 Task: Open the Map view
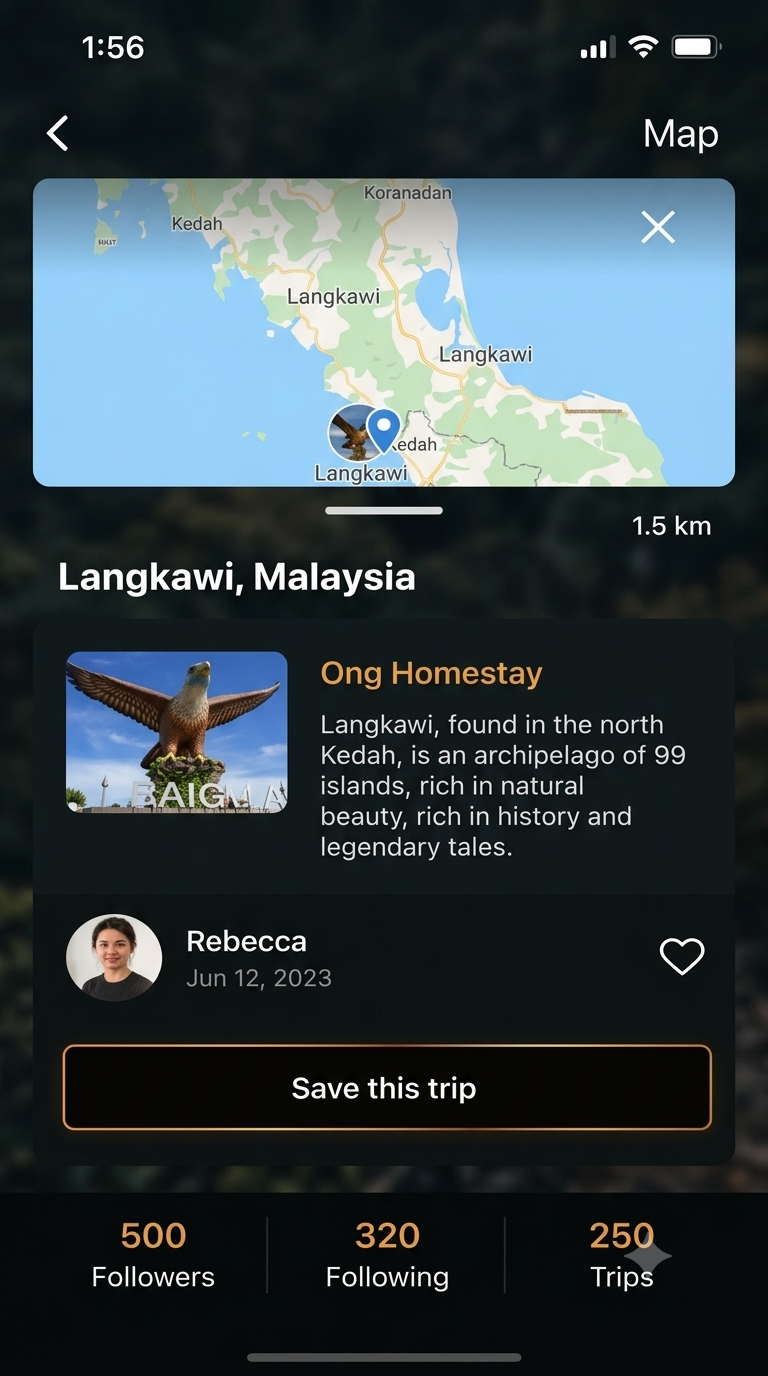tap(680, 133)
